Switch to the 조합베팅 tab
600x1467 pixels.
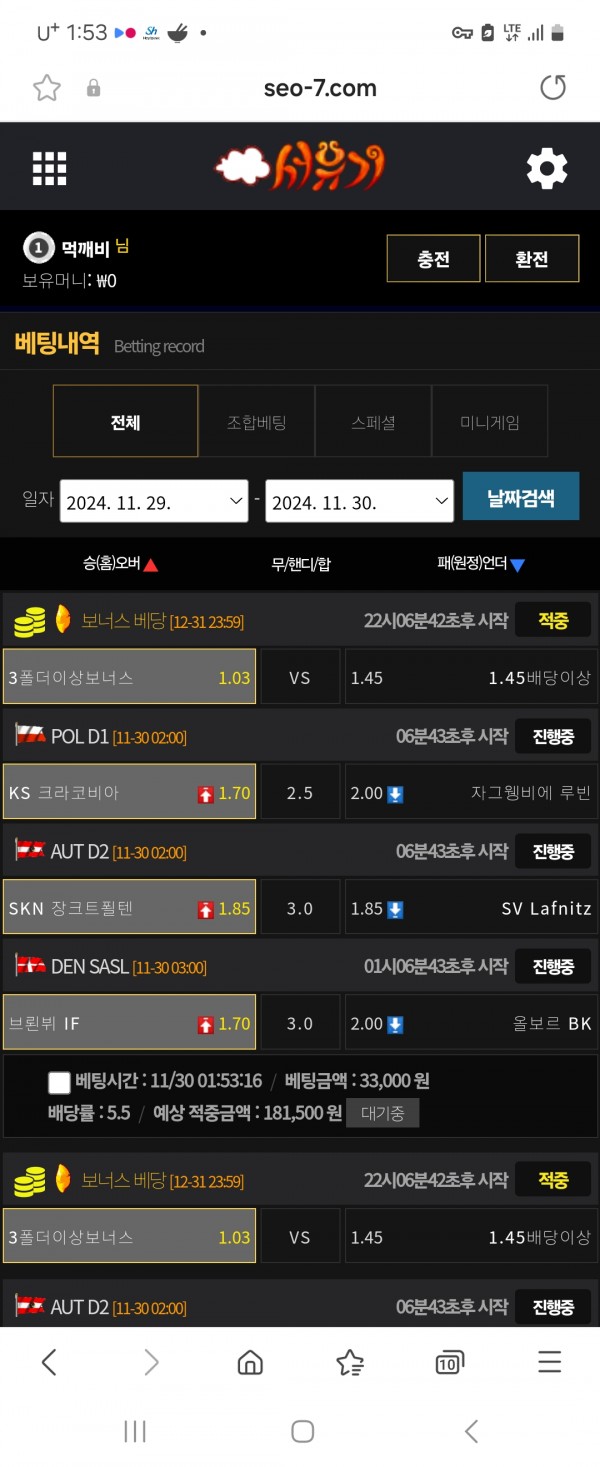256,422
